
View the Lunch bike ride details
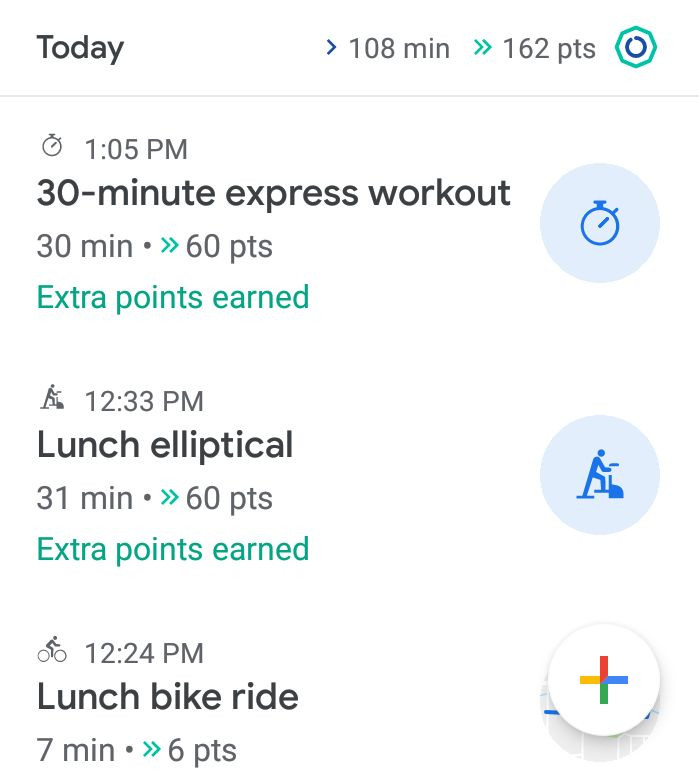[168, 697]
